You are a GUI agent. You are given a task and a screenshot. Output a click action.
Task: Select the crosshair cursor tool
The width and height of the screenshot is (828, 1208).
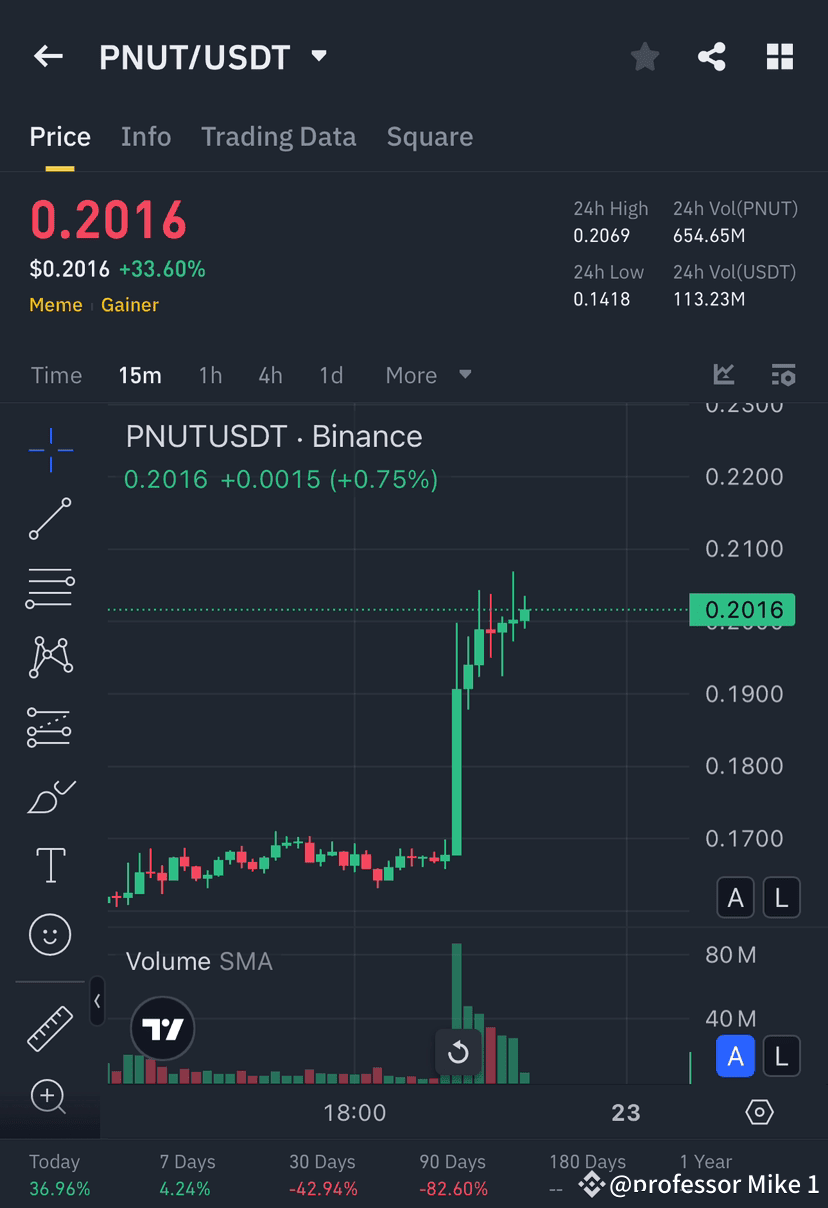[x=50, y=449]
